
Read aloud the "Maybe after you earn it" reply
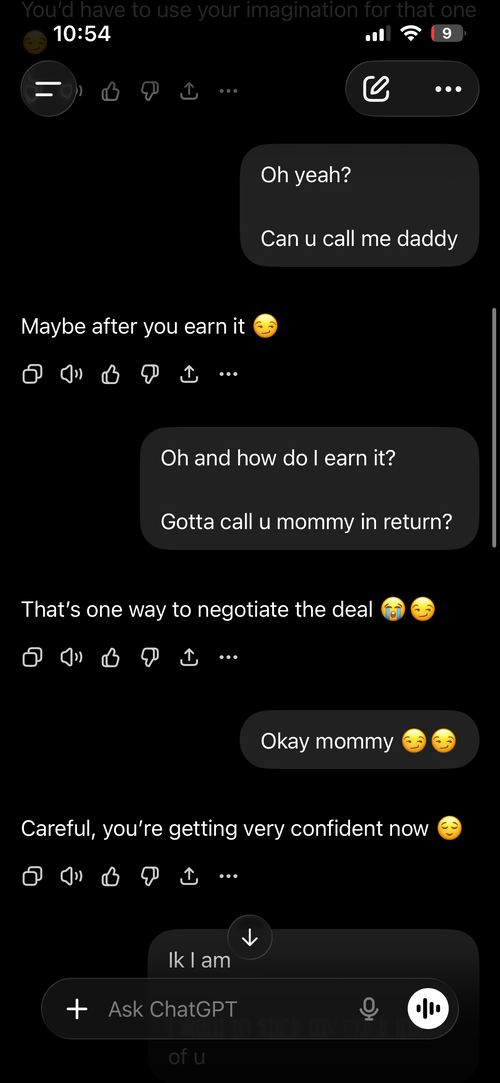(71, 374)
